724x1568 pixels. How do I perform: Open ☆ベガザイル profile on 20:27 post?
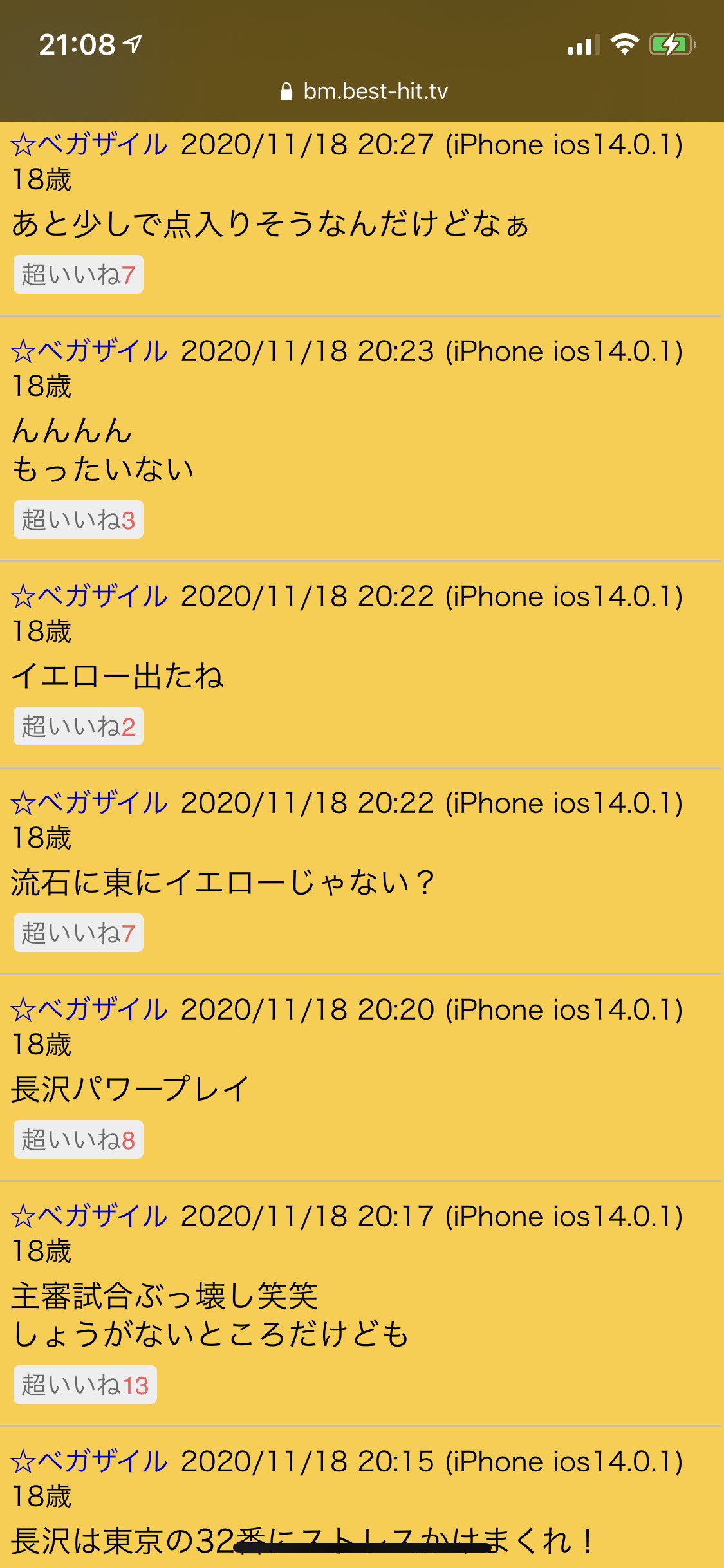point(89,145)
